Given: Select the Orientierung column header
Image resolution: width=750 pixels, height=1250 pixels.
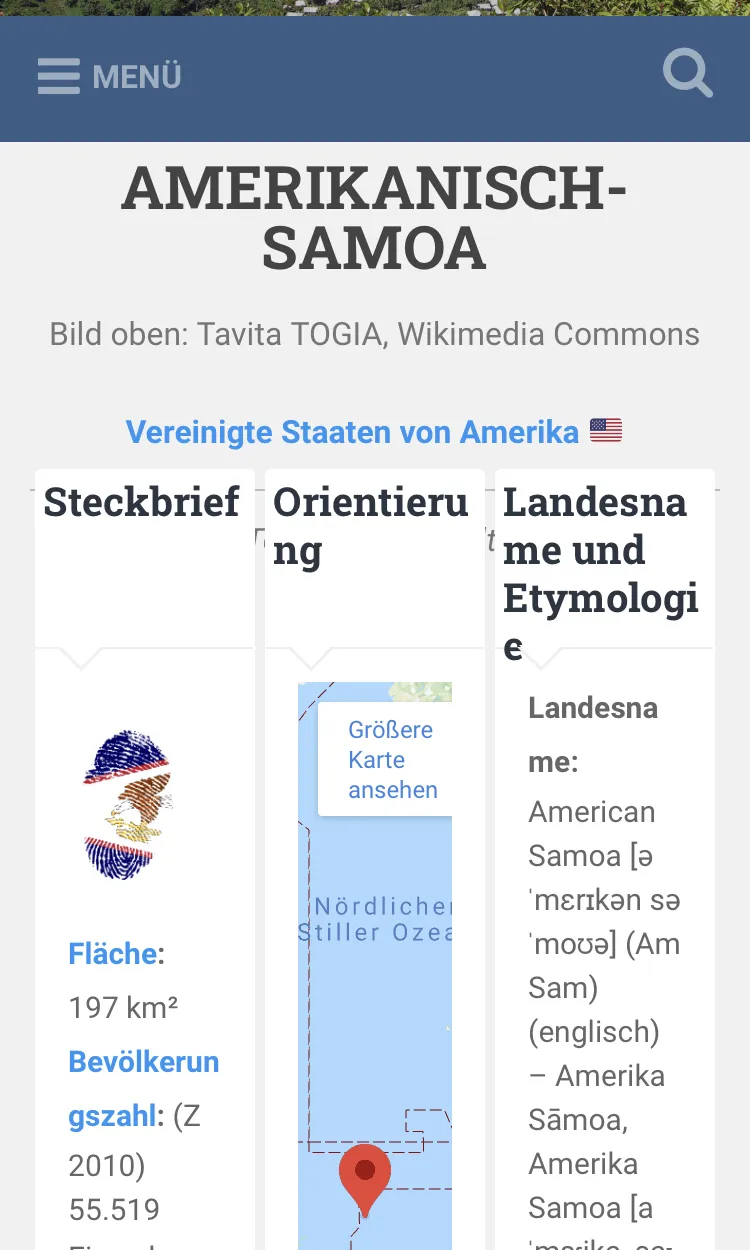Looking at the screenshot, I should [x=371, y=526].
